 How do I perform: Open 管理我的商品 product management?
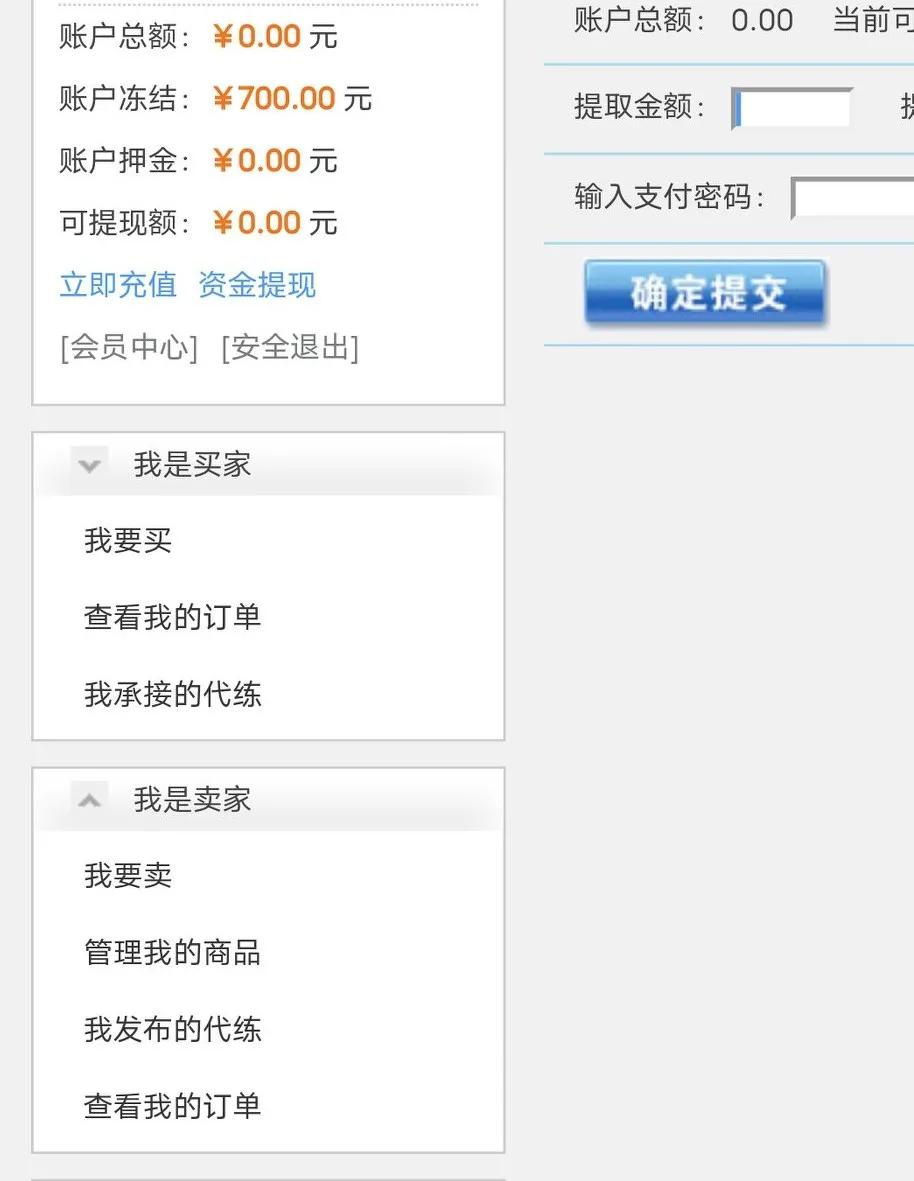pos(172,954)
